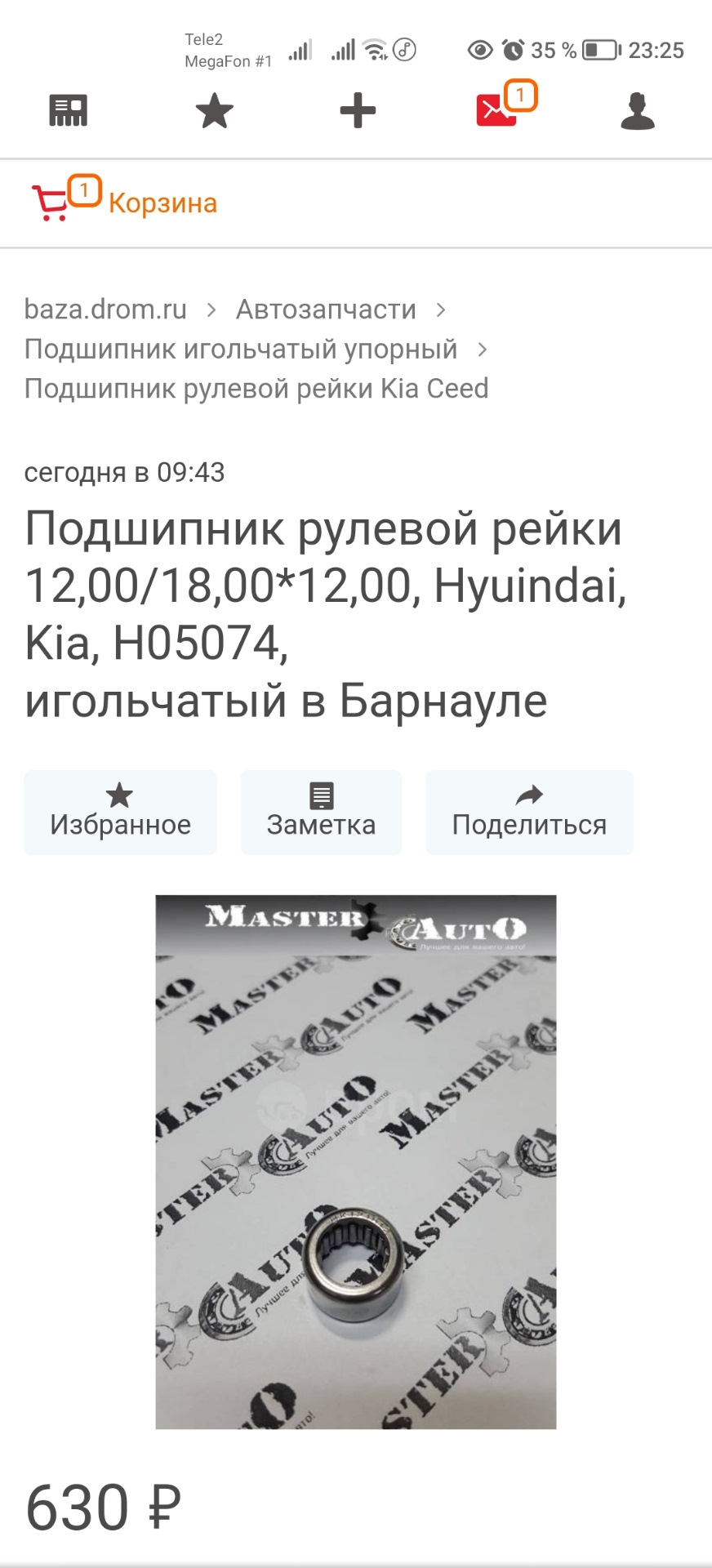
Task: Tap the eye icon in the status bar
Action: pos(480,50)
